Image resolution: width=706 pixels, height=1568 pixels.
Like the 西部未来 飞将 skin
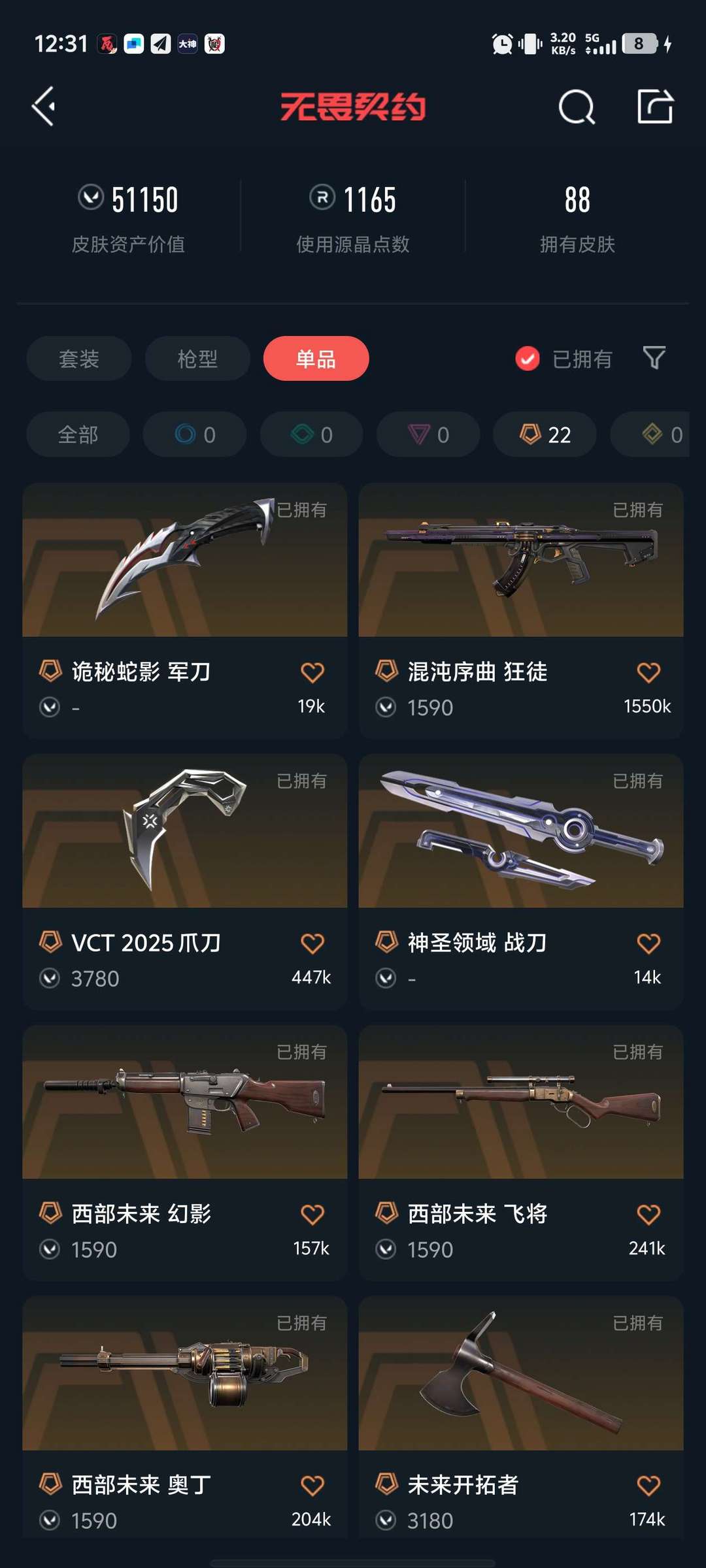click(648, 1215)
